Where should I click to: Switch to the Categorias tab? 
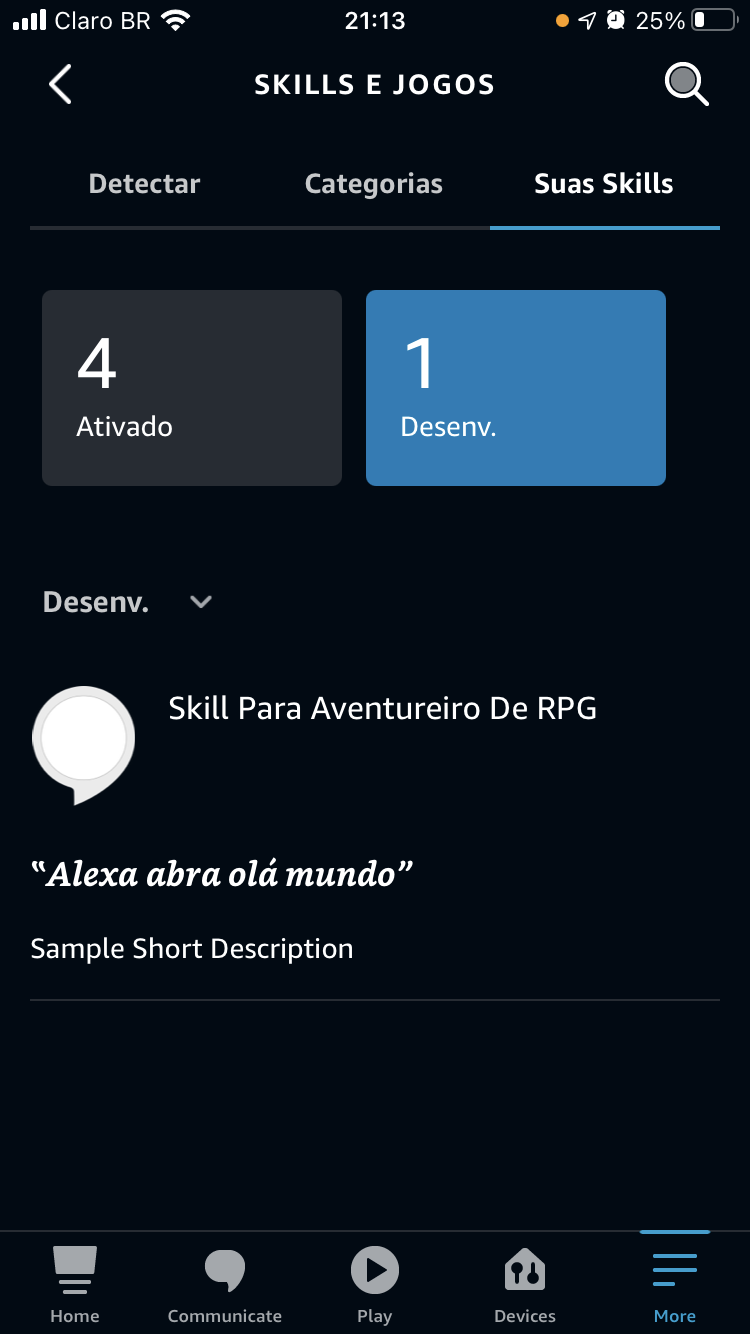374,184
